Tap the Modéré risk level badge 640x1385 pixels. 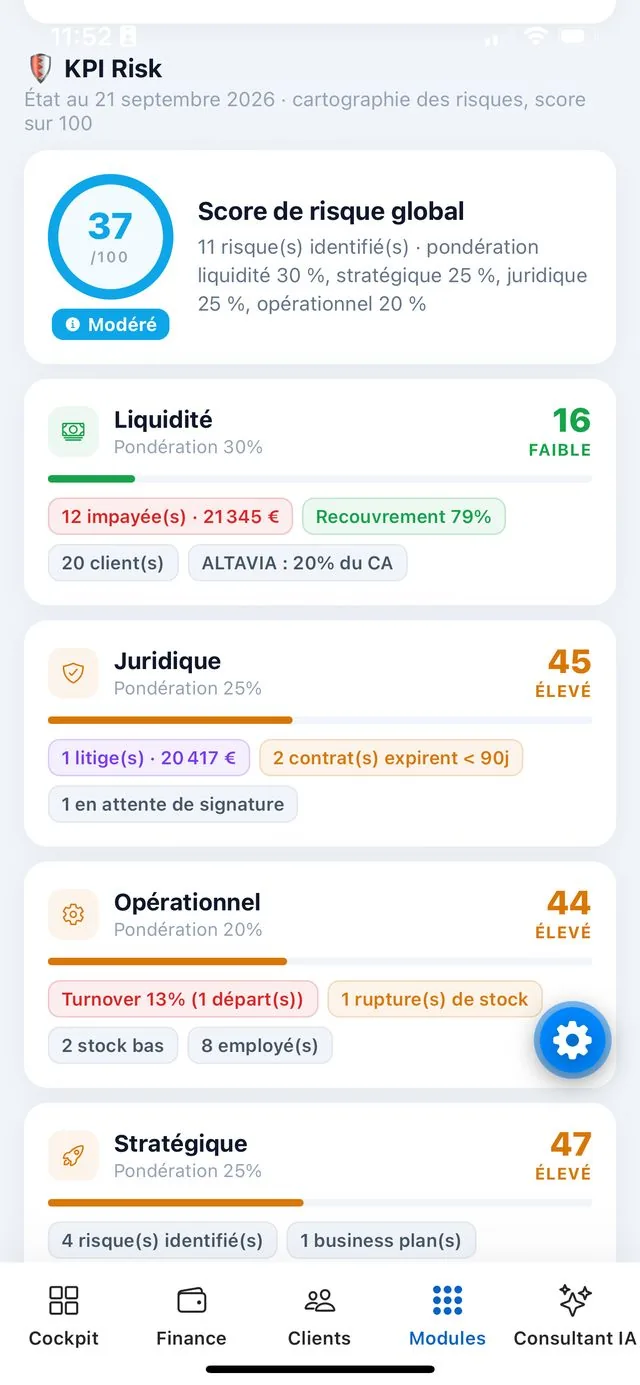(111, 325)
